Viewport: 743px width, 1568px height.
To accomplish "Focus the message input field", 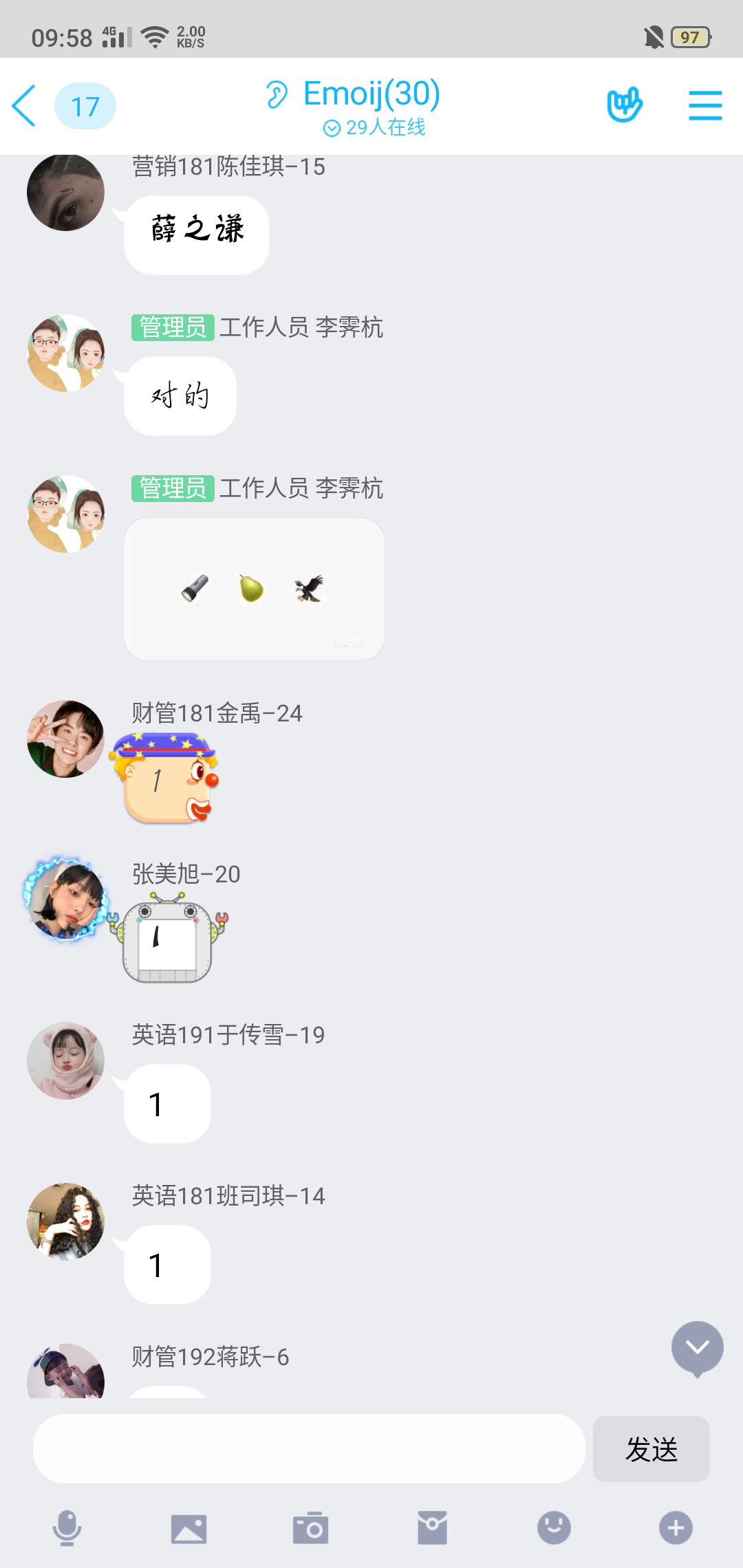I will [310, 1449].
